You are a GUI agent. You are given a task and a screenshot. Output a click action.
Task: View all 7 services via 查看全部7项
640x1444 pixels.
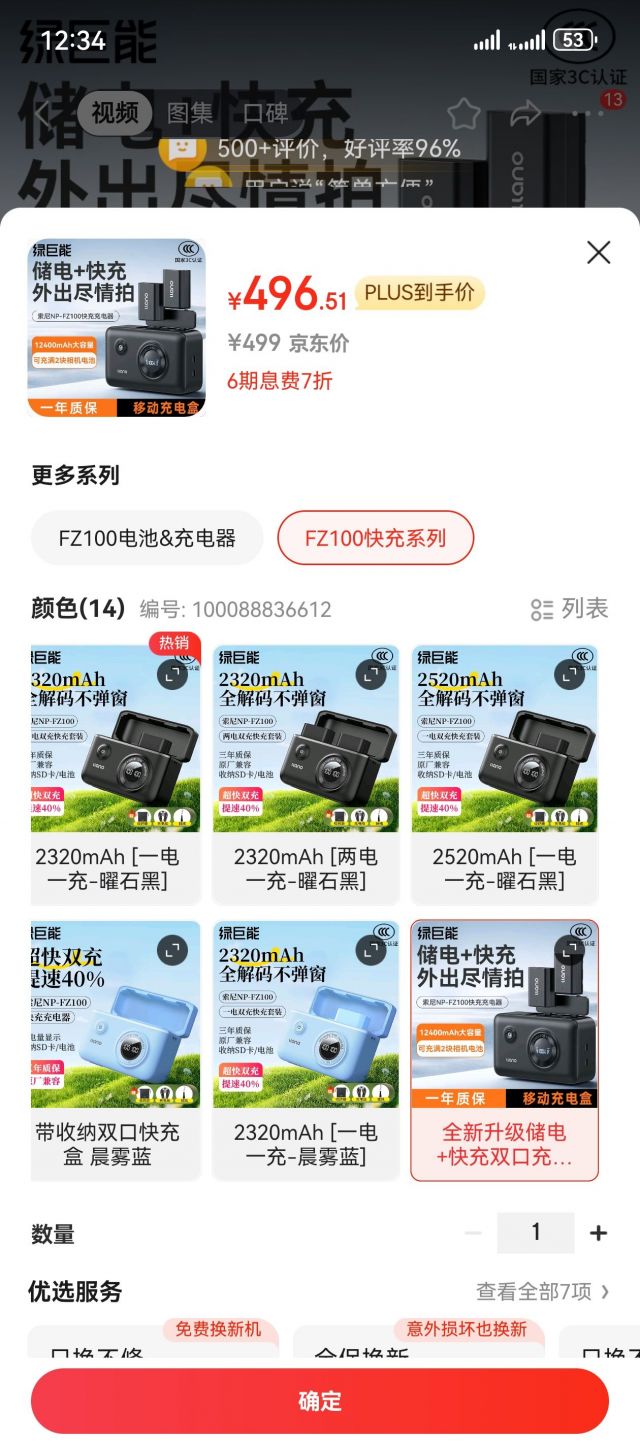(542, 1291)
